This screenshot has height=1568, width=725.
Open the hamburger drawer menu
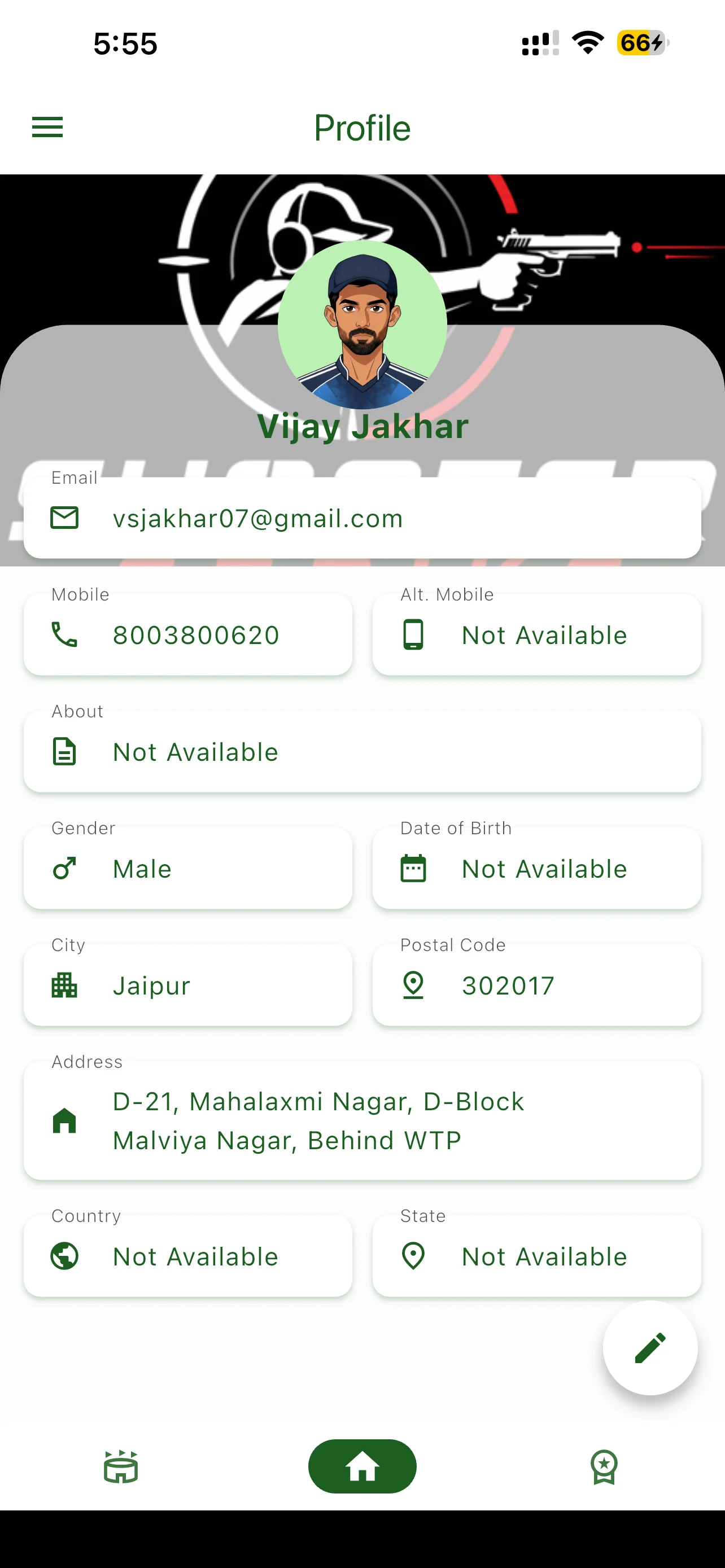tap(47, 127)
